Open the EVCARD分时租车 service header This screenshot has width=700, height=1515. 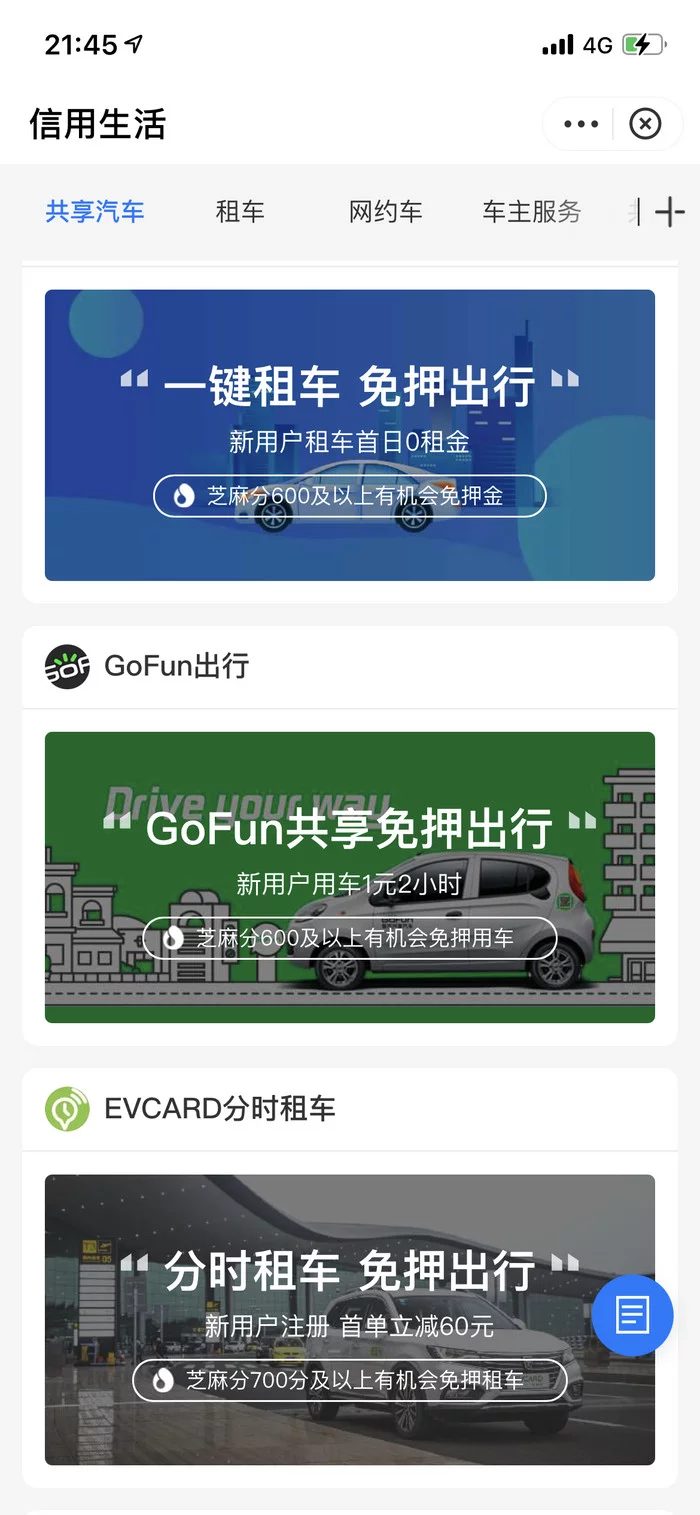point(219,1108)
